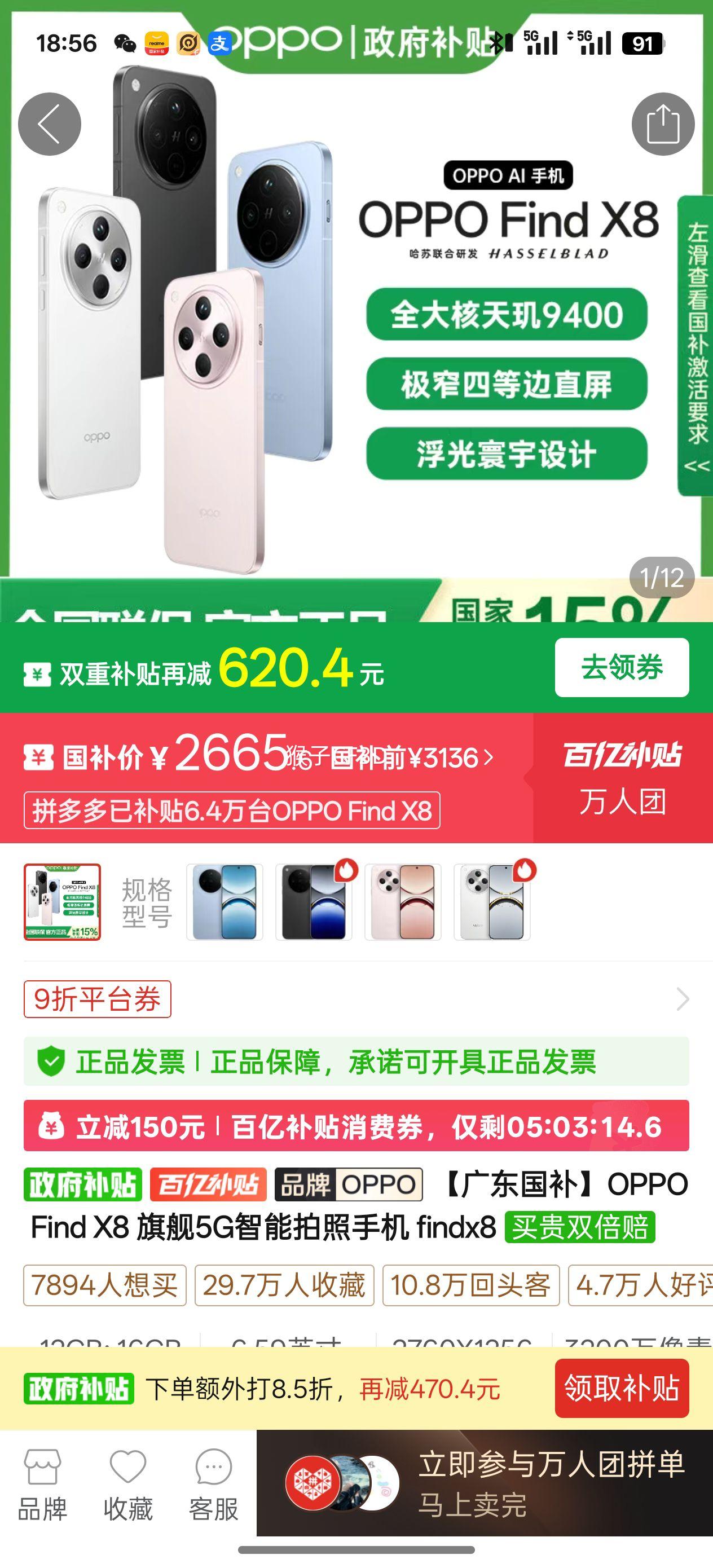Select the pink phone variant thumbnail

tap(402, 902)
